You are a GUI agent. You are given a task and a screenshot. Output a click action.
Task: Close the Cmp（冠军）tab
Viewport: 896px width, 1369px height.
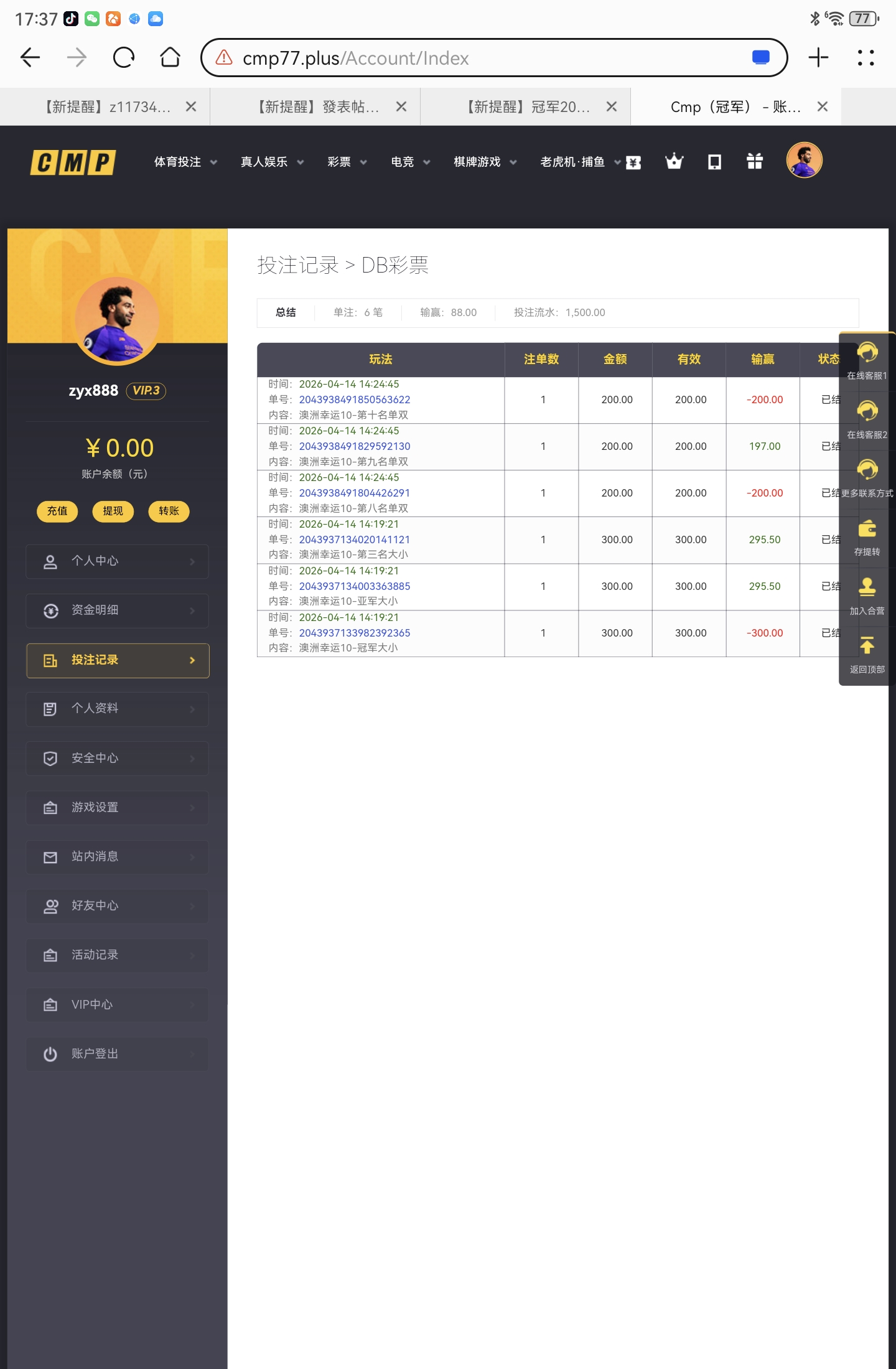coord(823,107)
